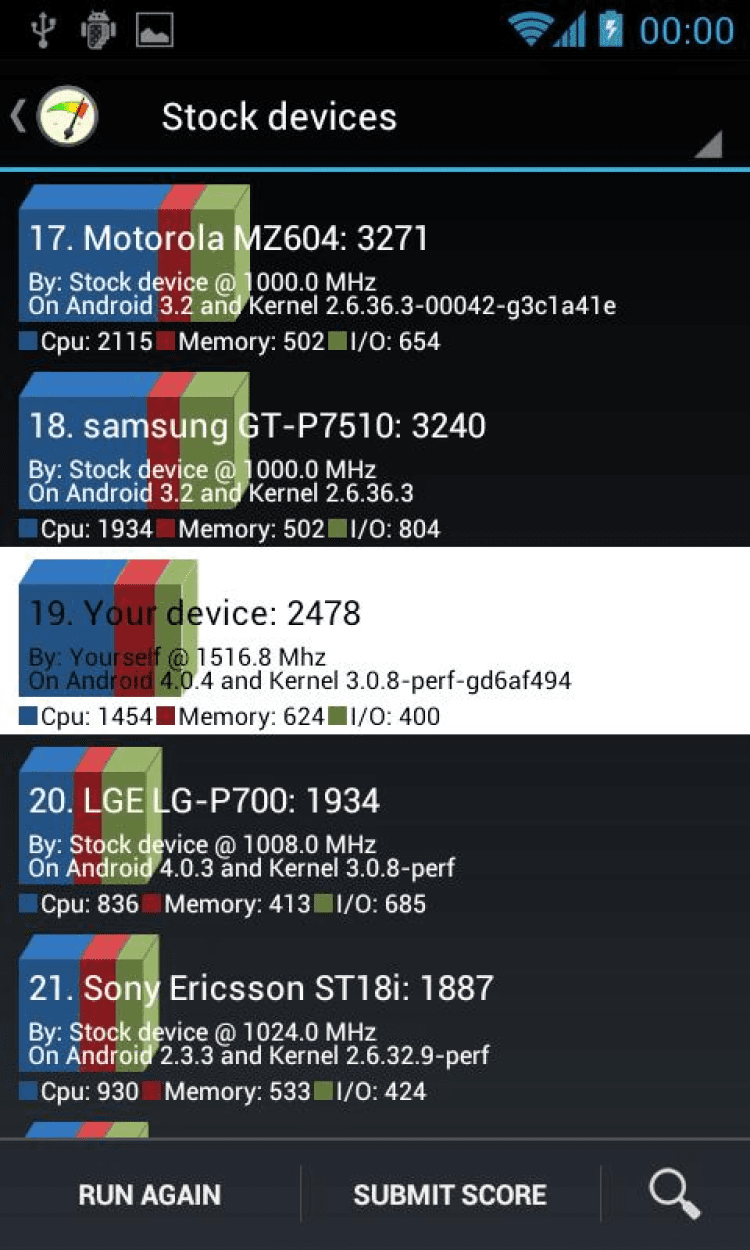
Task: Open the search magnifier icon
Action: tap(675, 1195)
